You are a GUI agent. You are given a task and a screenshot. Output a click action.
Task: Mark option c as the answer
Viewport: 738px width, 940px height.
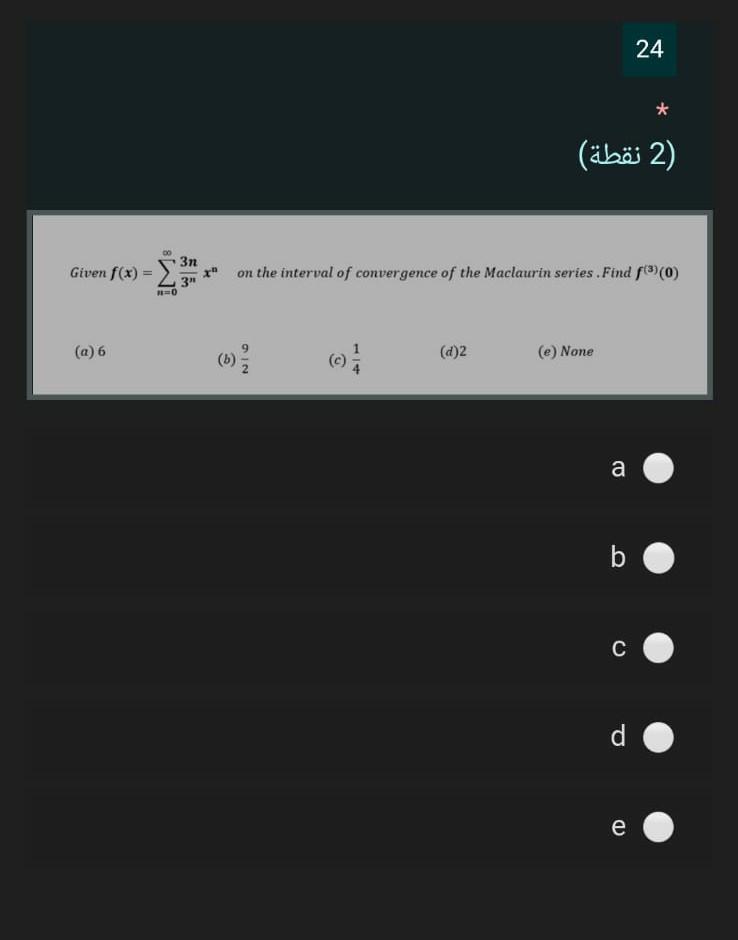pyautogui.click(x=658, y=649)
